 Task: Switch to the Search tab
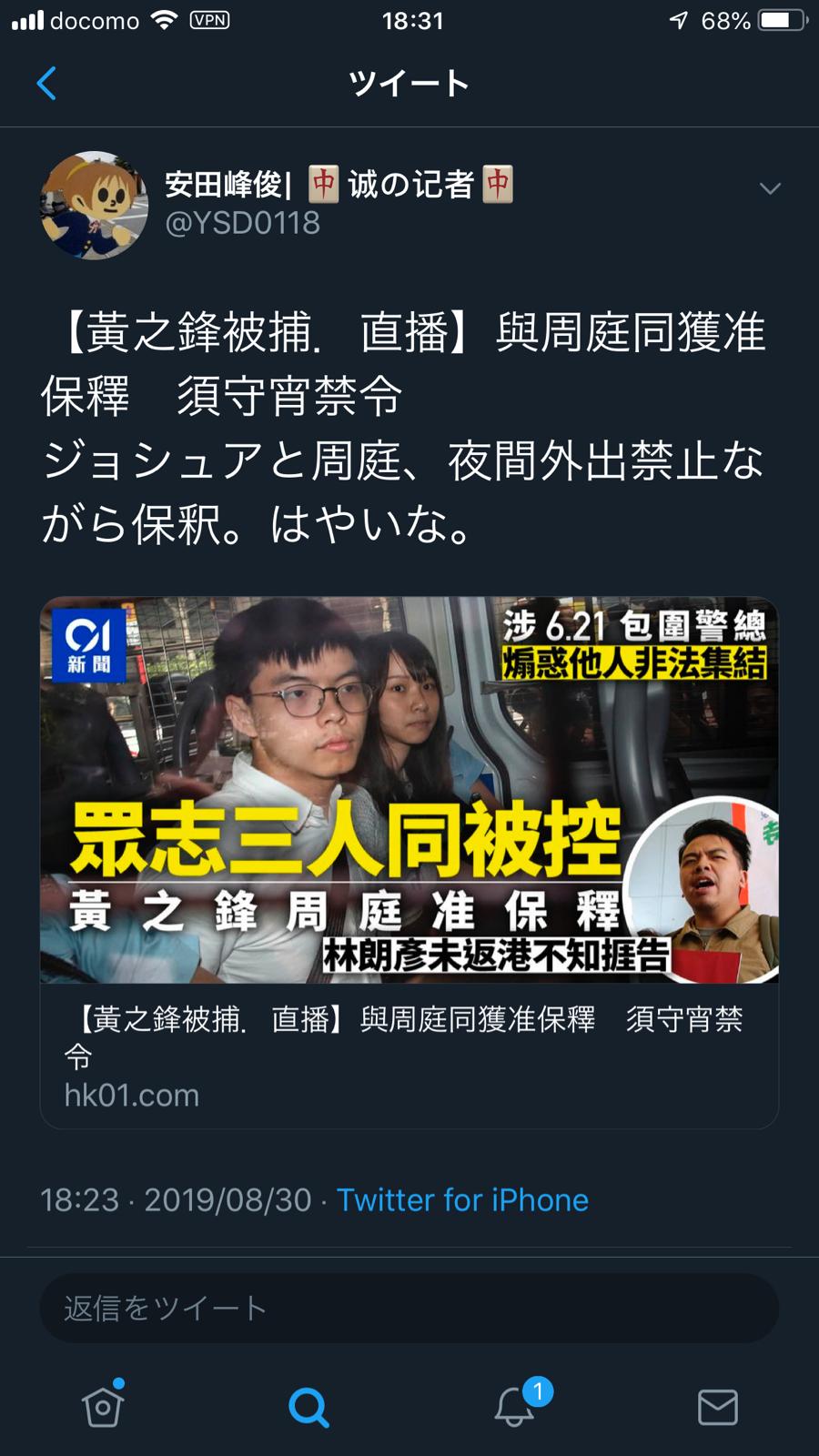pyautogui.click(x=308, y=1407)
